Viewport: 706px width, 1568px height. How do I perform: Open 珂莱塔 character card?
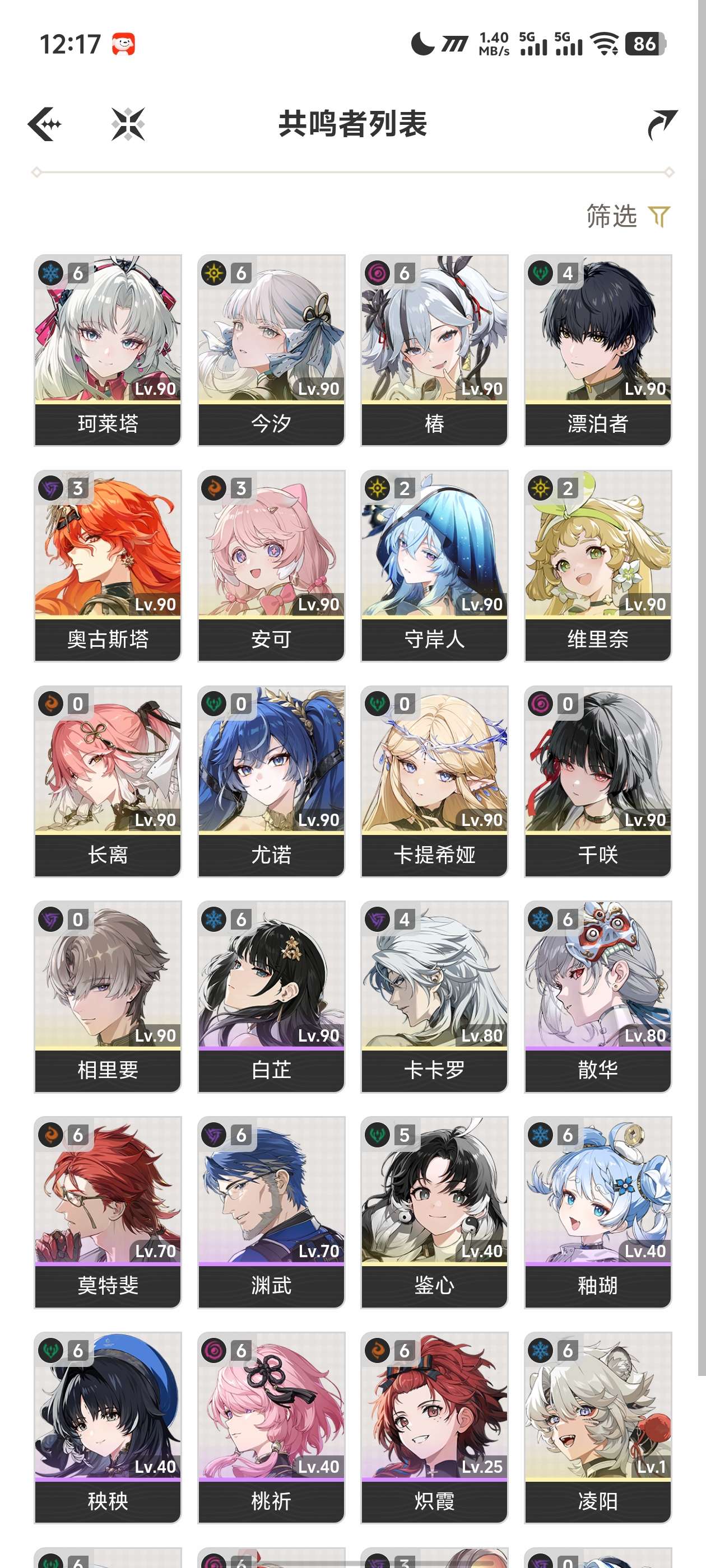click(x=108, y=350)
